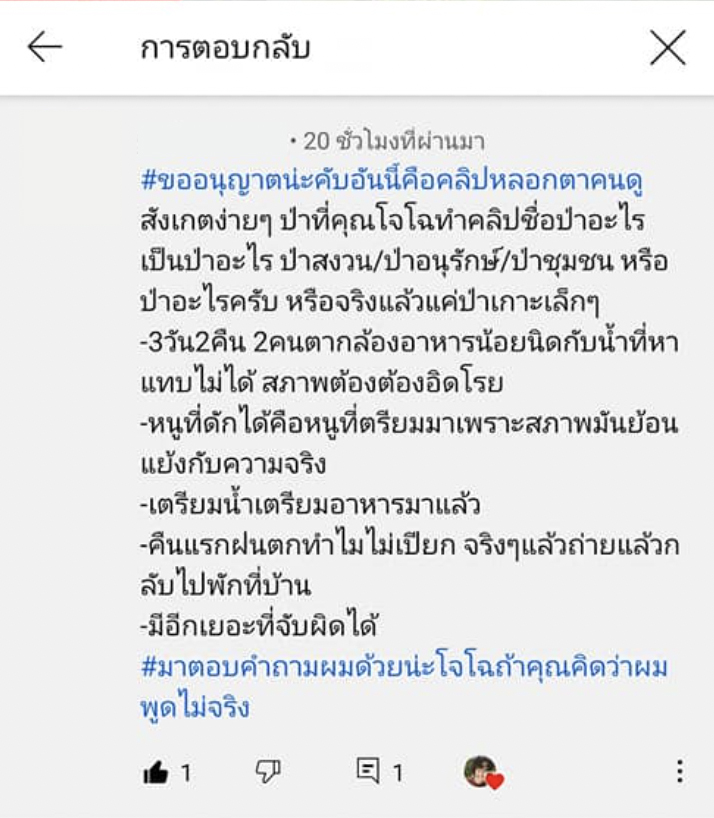Dislike this comment

pyautogui.click(x=268, y=770)
